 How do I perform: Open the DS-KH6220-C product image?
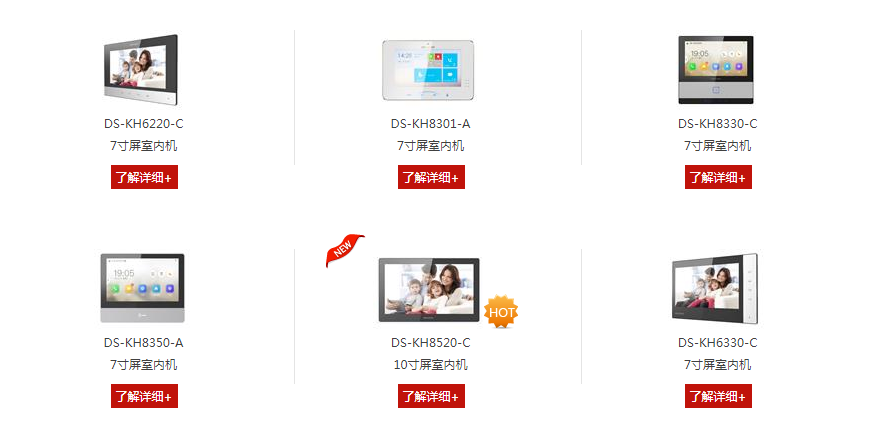click(142, 70)
